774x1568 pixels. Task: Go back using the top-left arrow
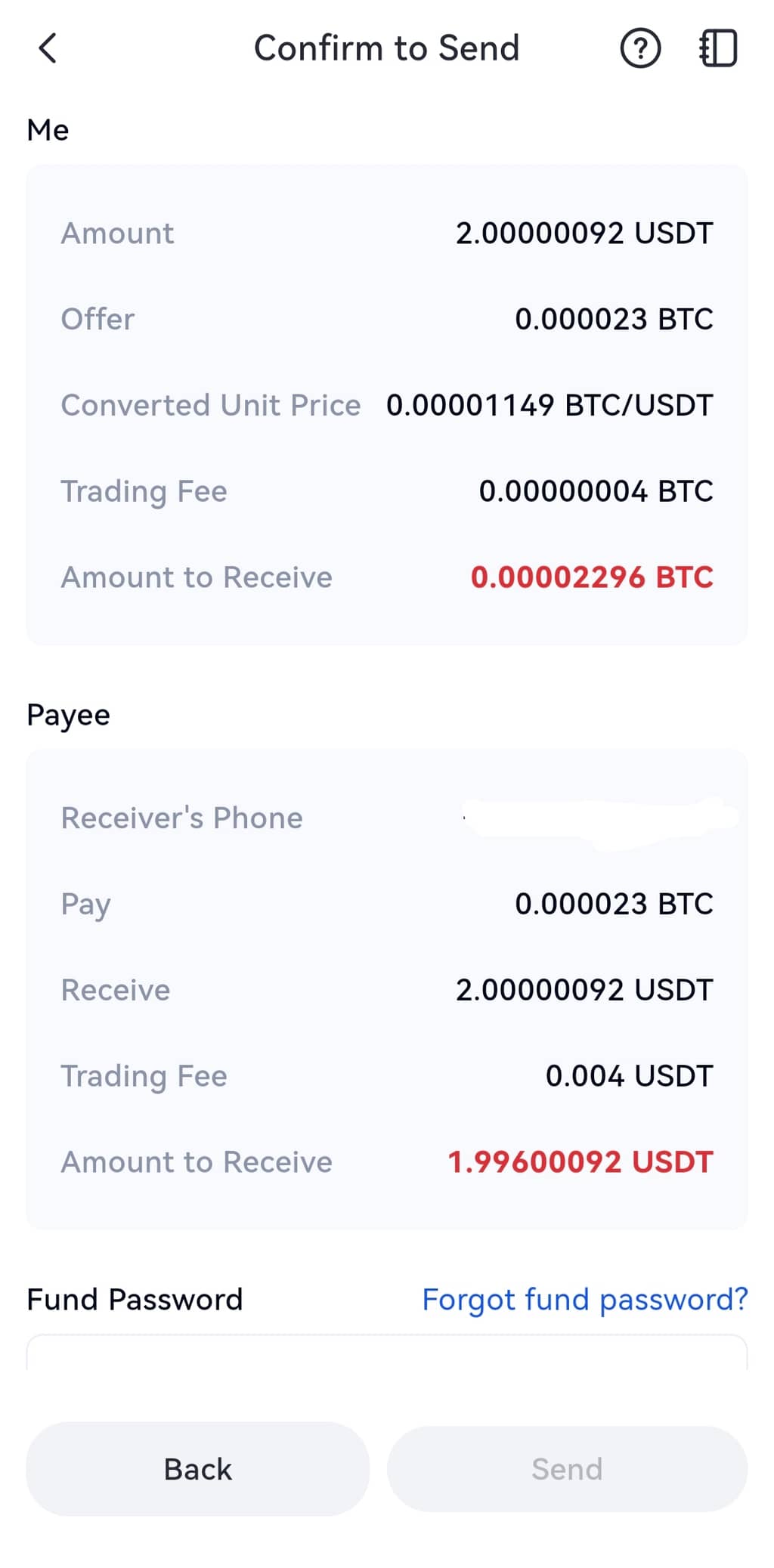(48, 48)
